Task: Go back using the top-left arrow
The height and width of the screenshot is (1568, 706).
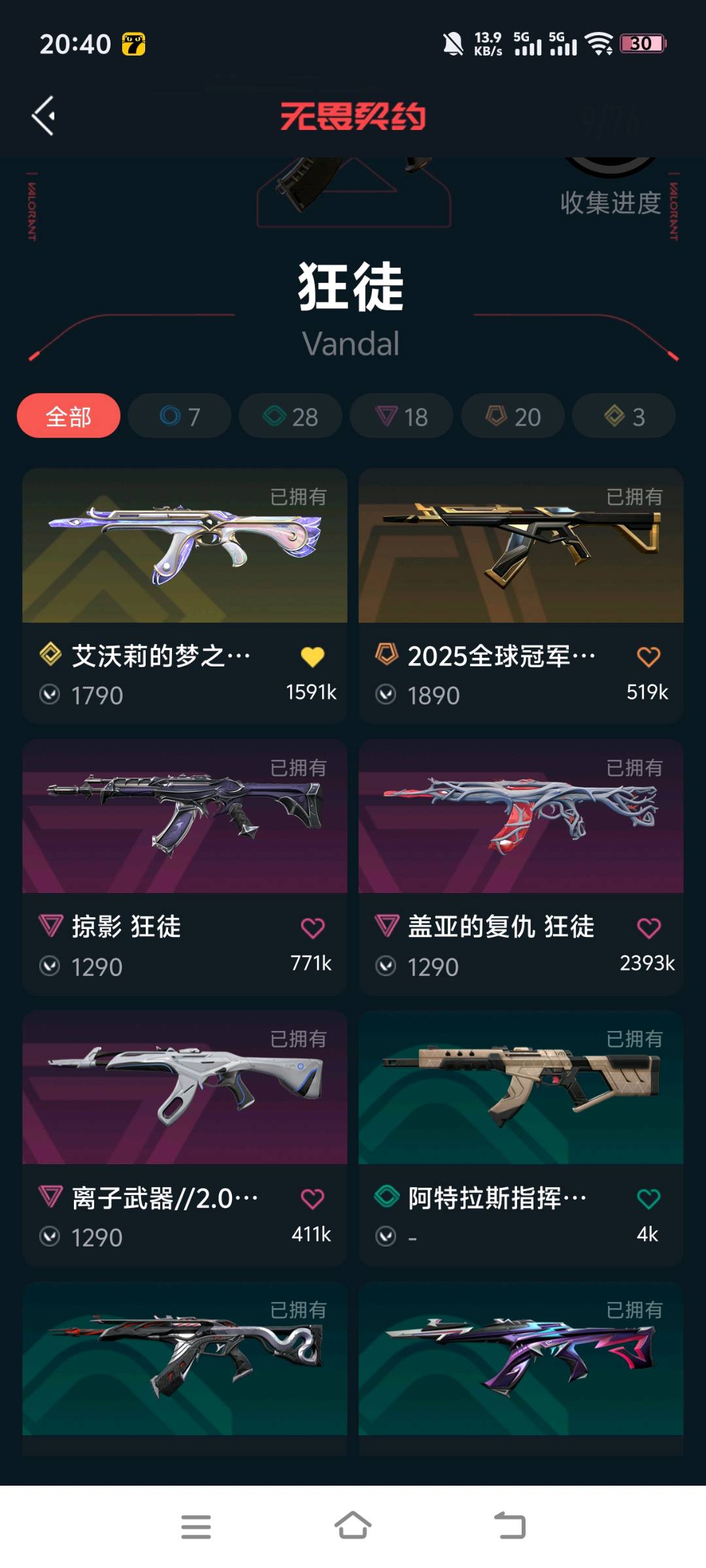Action: click(44, 116)
